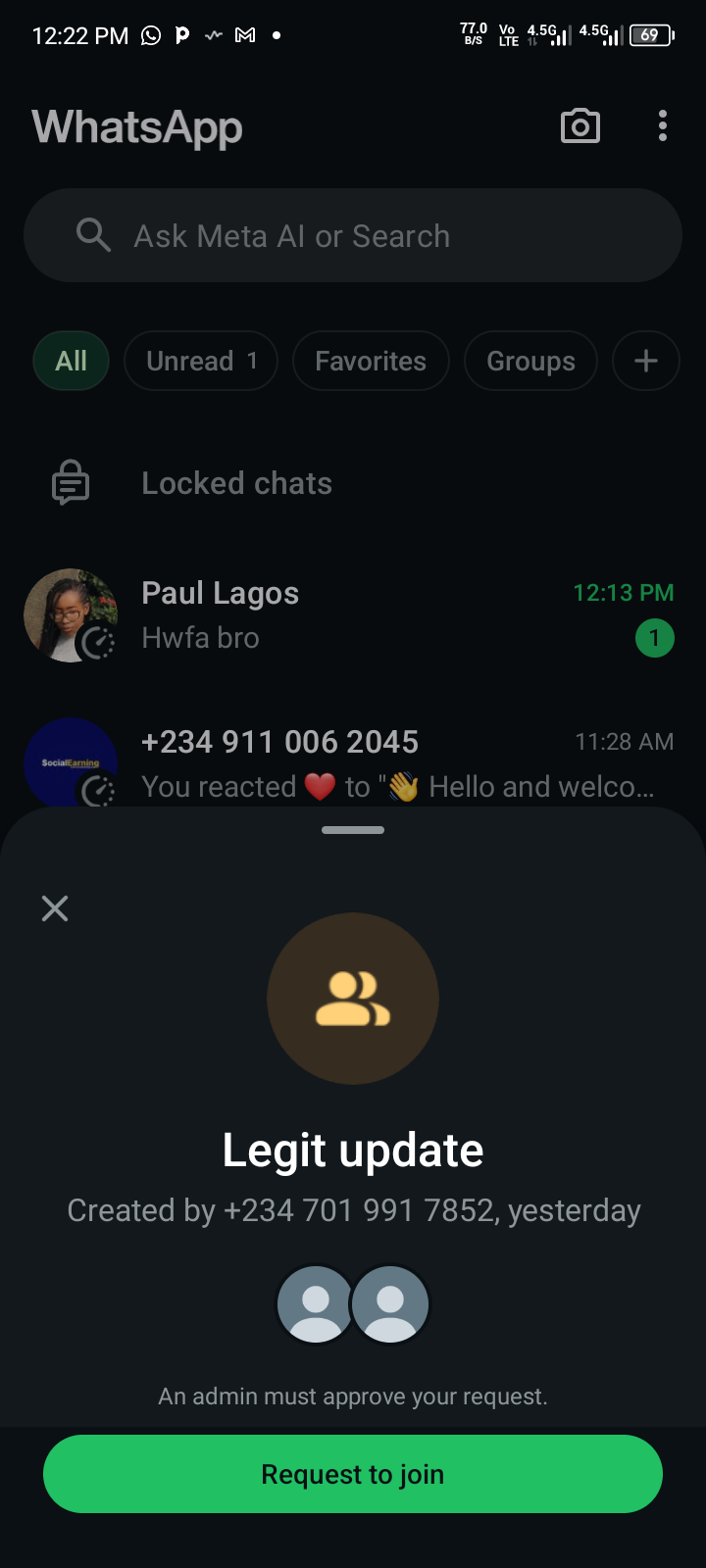706x1568 pixels.
Task: Request to join the Legit update group
Action: tap(353, 1474)
